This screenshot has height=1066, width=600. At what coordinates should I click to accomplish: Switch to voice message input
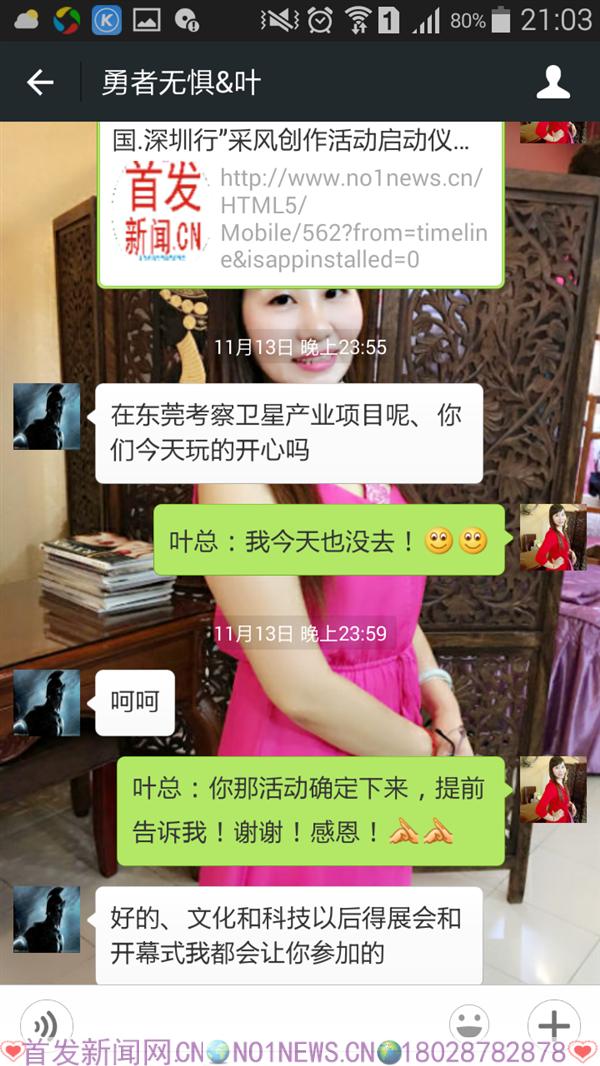tap(46, 1025)
